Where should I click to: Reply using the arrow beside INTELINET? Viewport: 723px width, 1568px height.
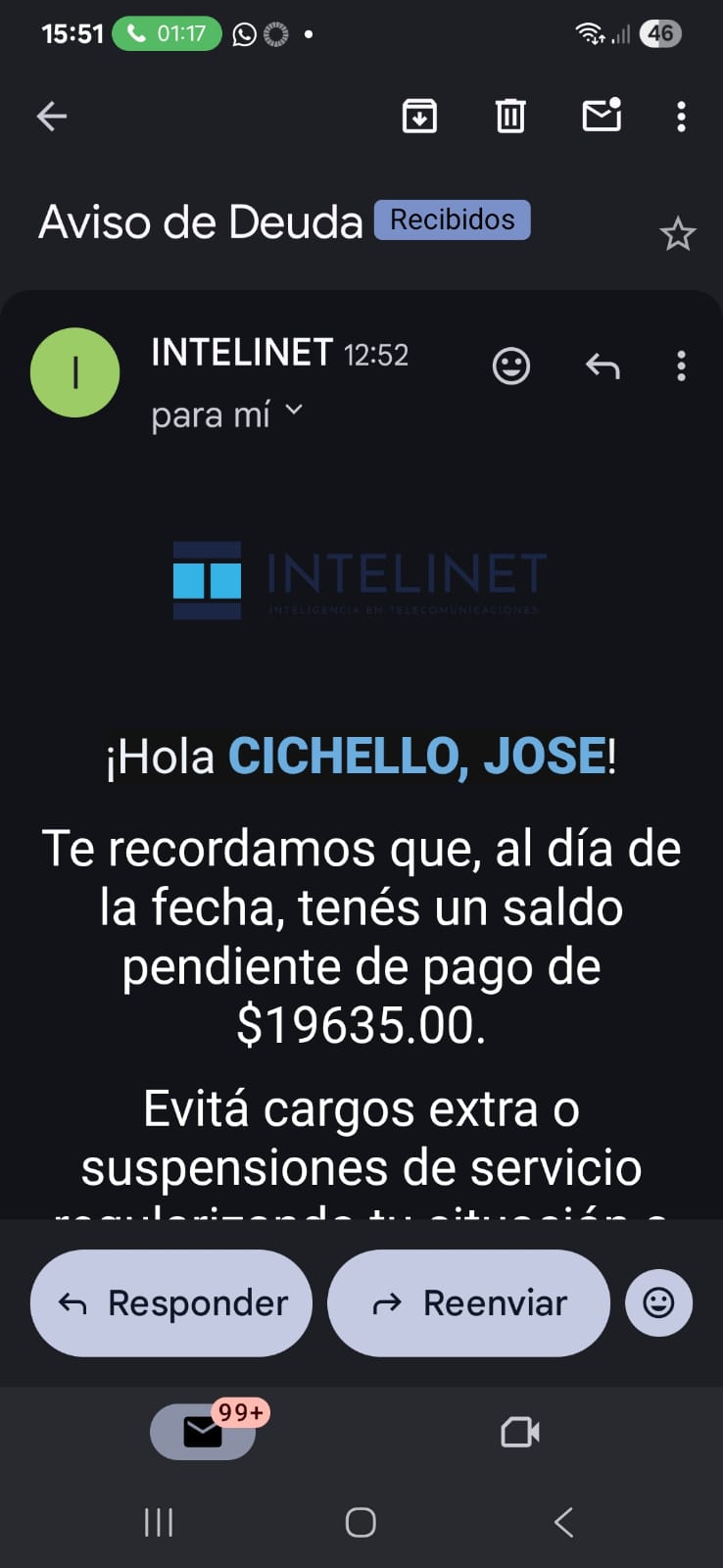(602, 367)
